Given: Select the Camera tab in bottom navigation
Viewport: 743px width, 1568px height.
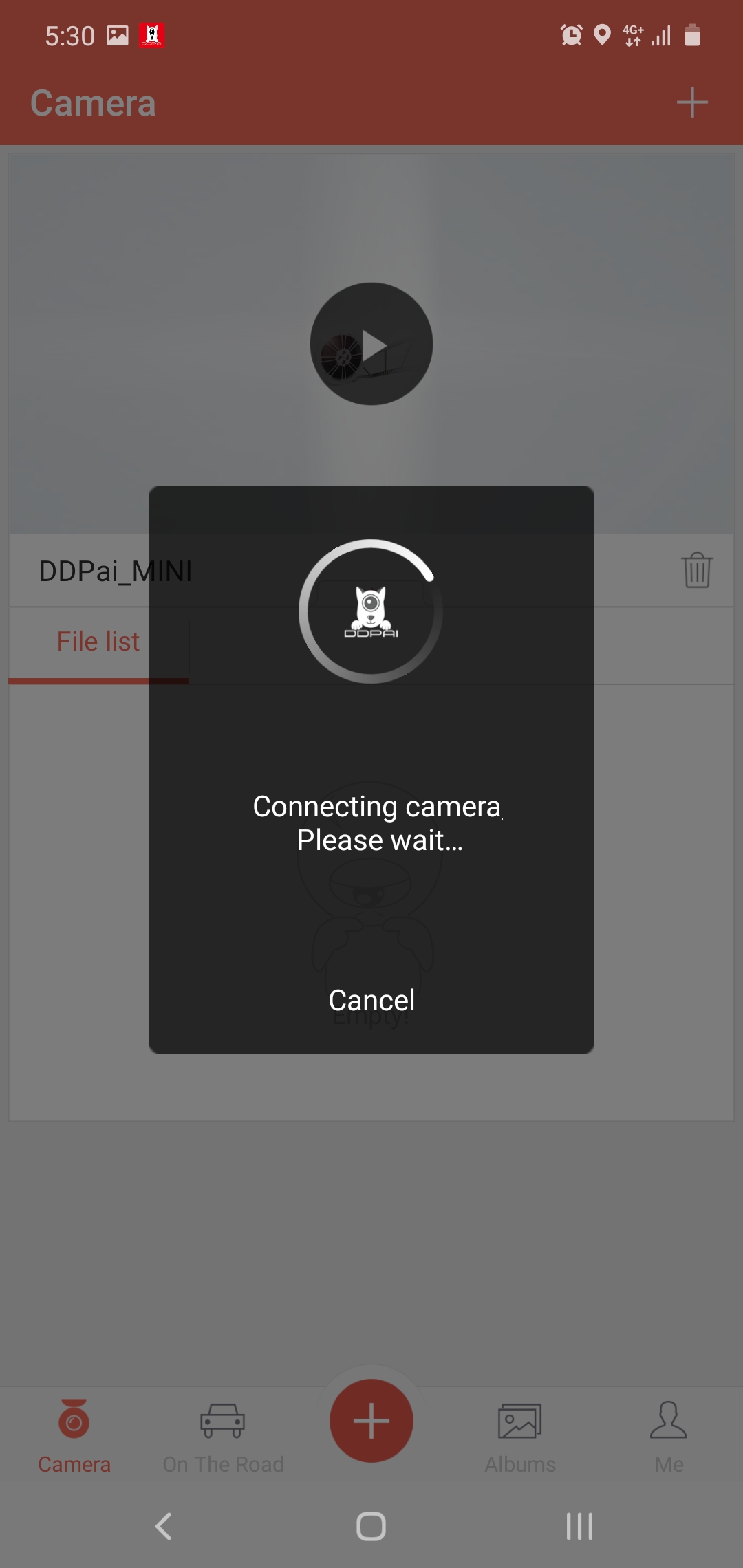Looking at the screenshot, I should coord(74,1436).
